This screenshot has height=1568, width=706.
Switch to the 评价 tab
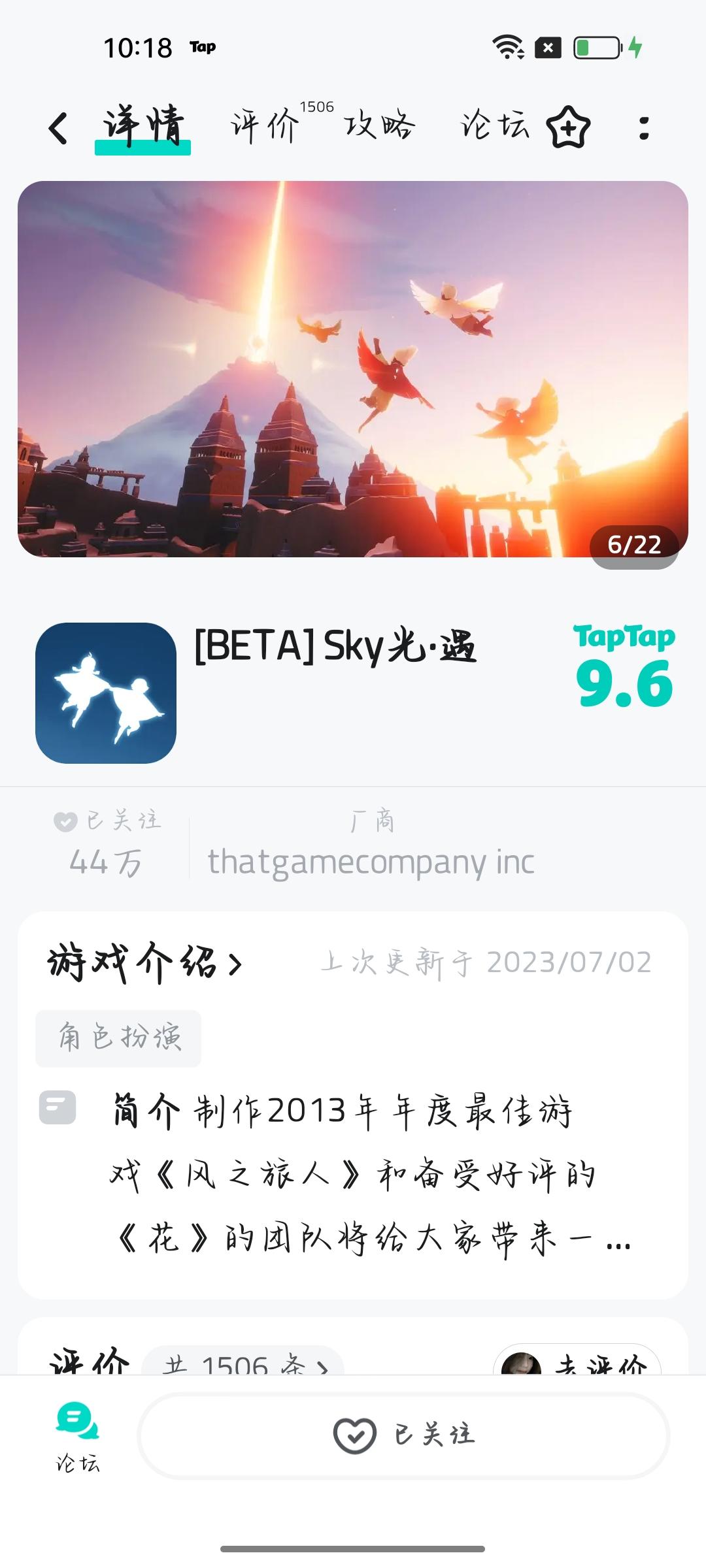coord(265,125)
